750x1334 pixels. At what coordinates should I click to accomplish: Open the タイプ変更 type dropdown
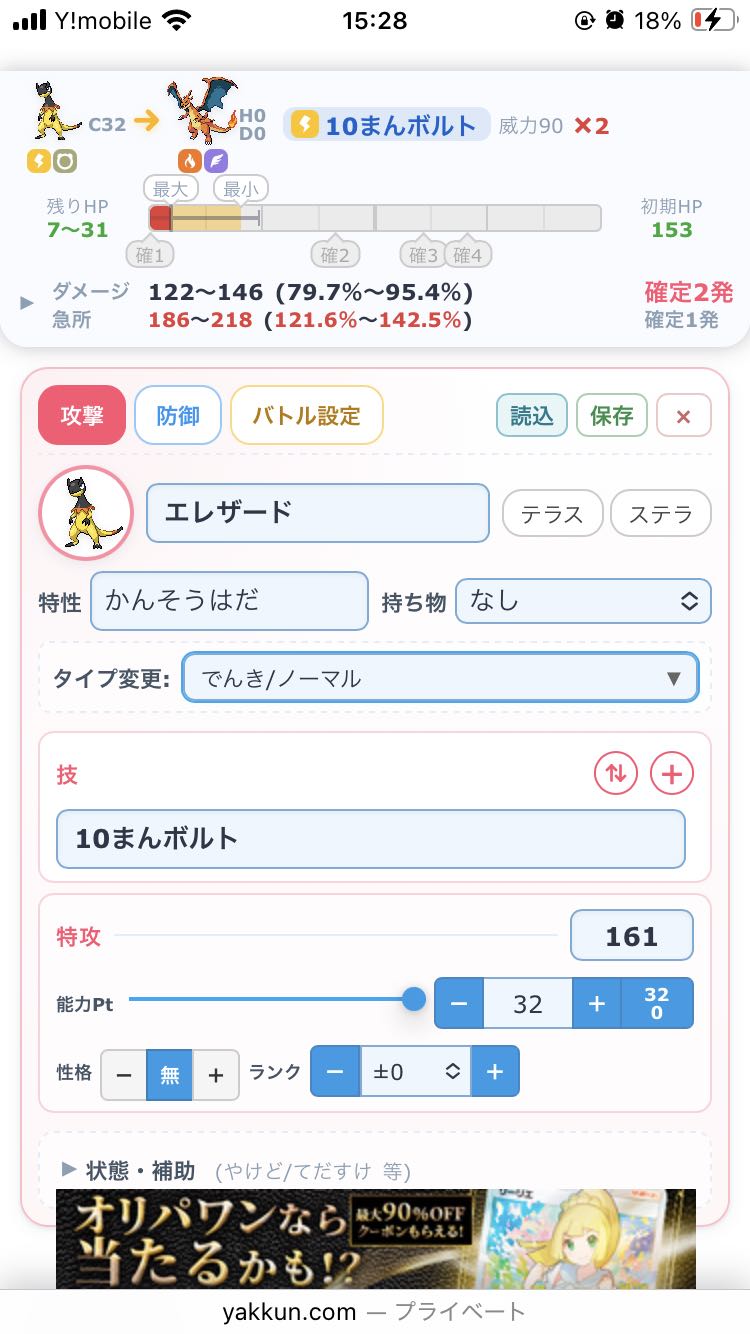(x=440, y=678)
